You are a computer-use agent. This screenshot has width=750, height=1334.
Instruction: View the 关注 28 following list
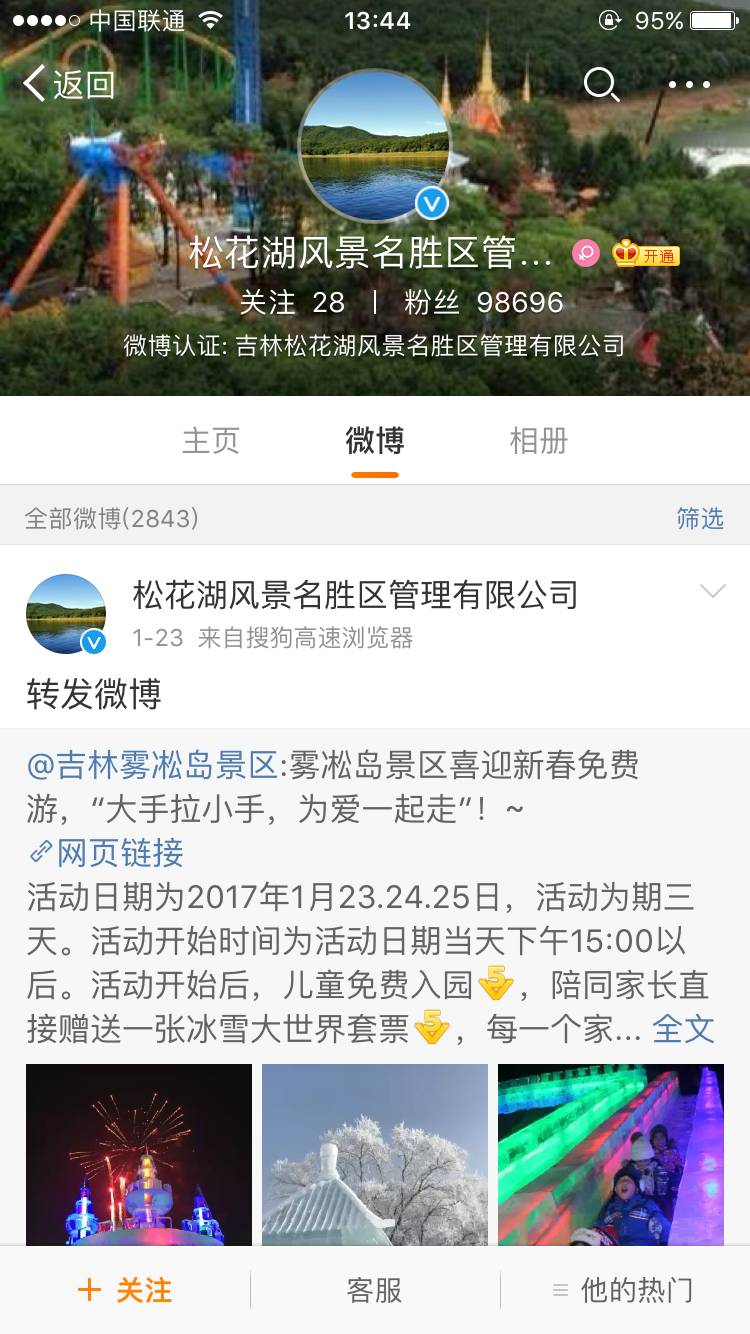point(292,302)
